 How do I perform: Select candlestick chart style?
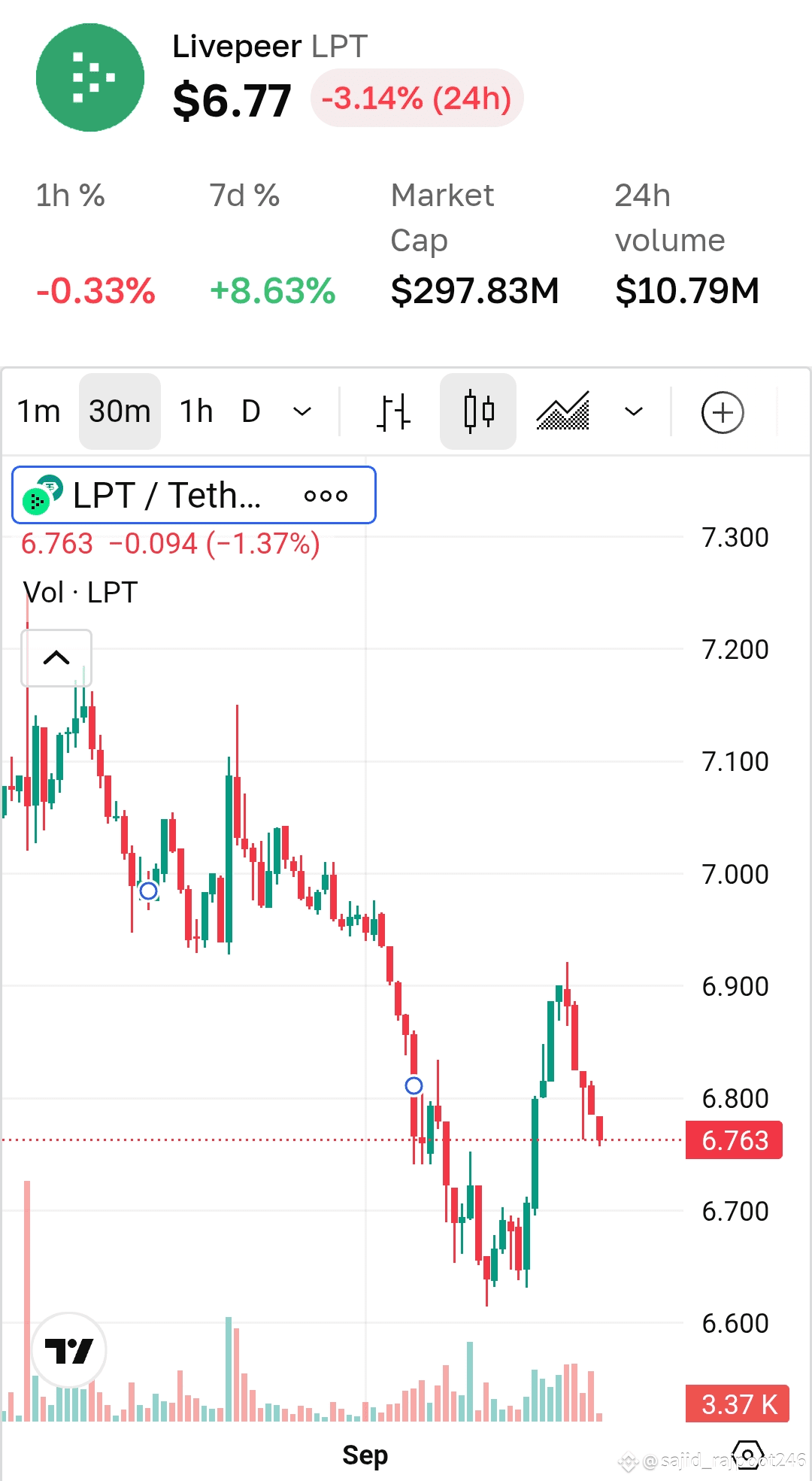pos(478,411)
